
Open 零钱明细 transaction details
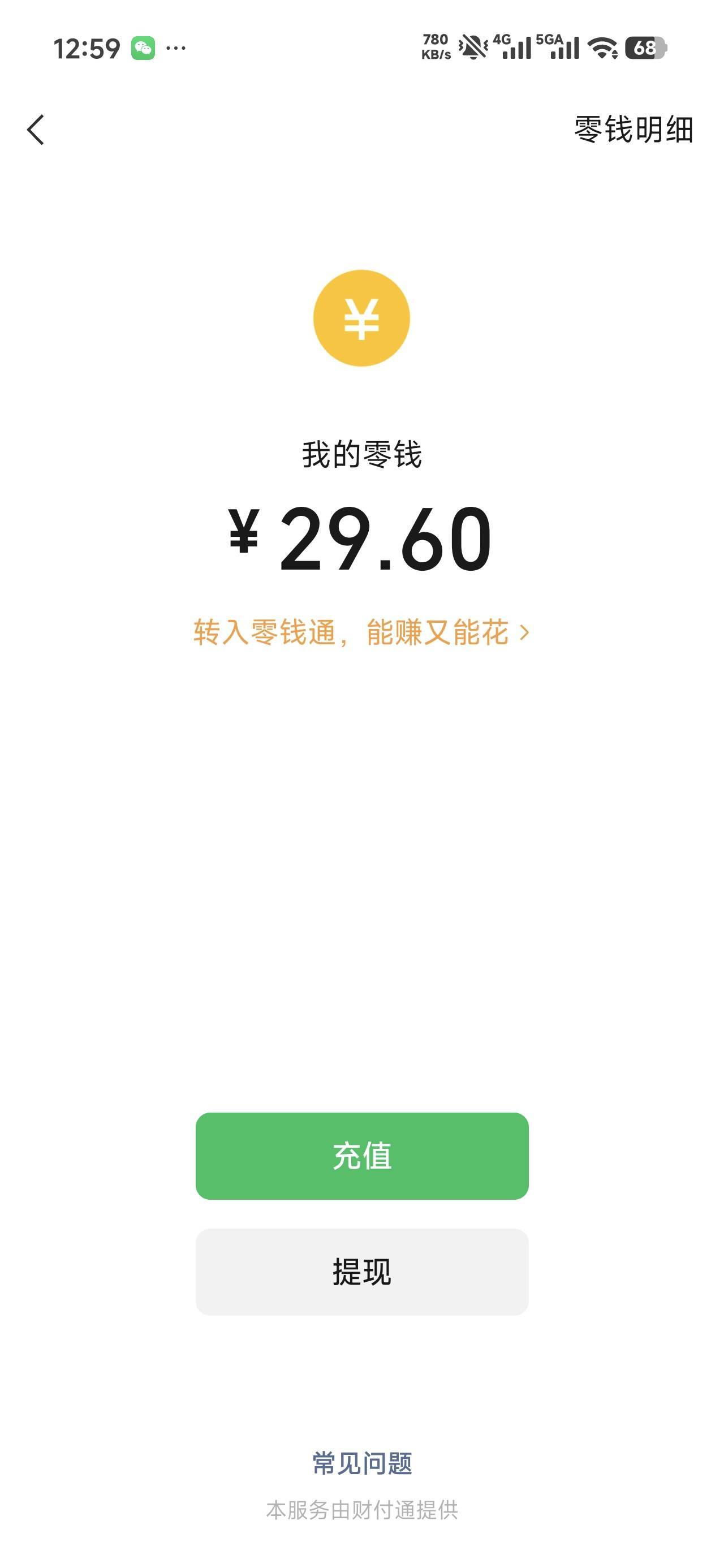click(633, 130)
